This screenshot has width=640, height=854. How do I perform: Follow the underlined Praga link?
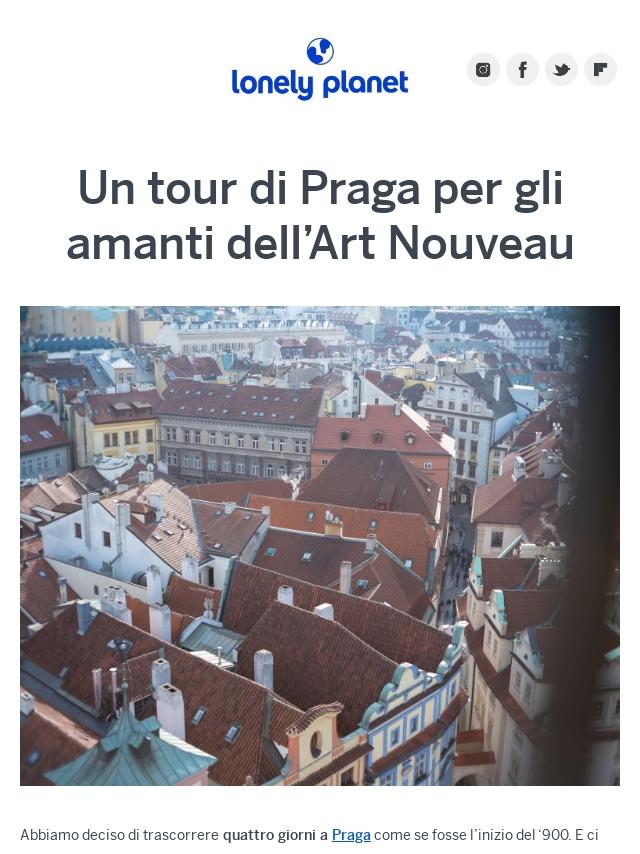[351, 834]
